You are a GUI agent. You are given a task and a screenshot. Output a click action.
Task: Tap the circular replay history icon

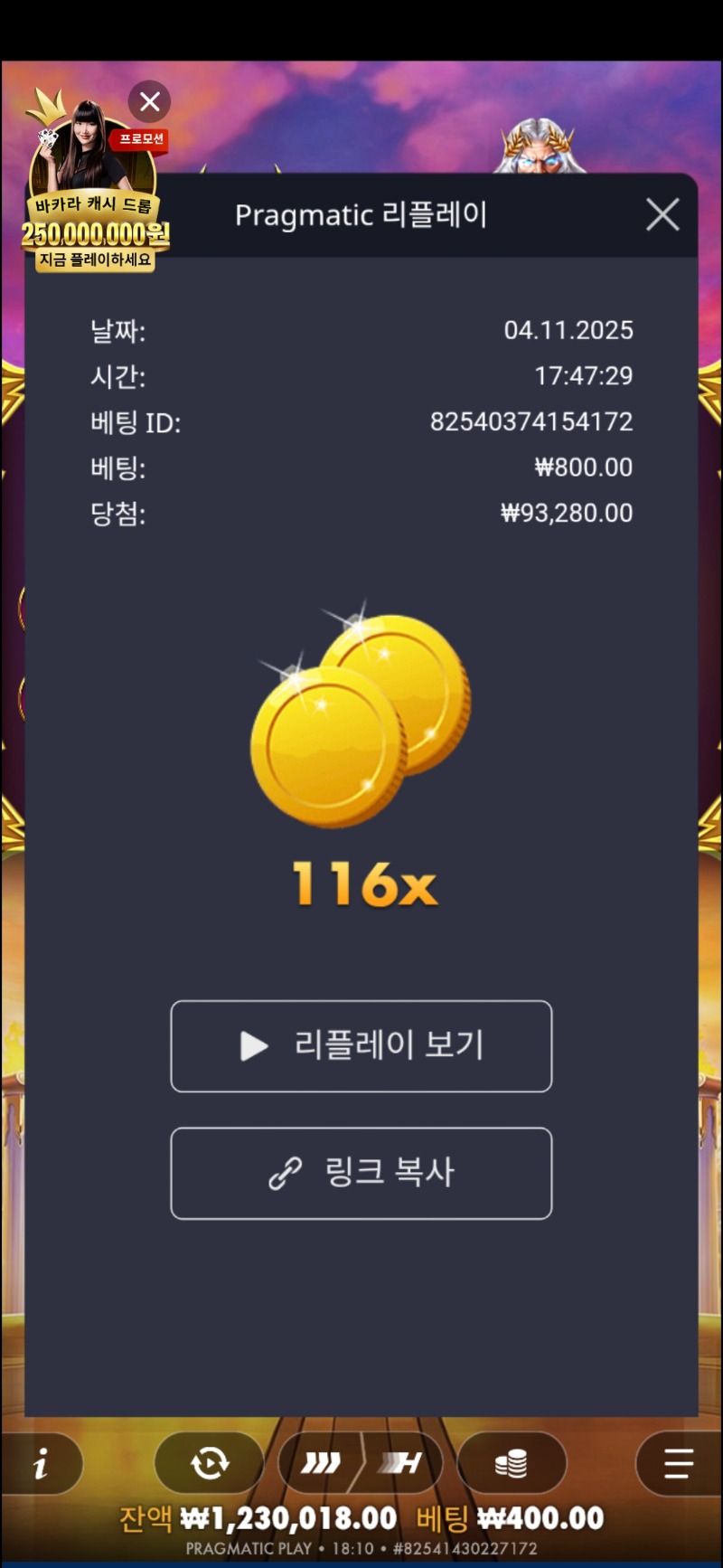(x=209, y=1463)
